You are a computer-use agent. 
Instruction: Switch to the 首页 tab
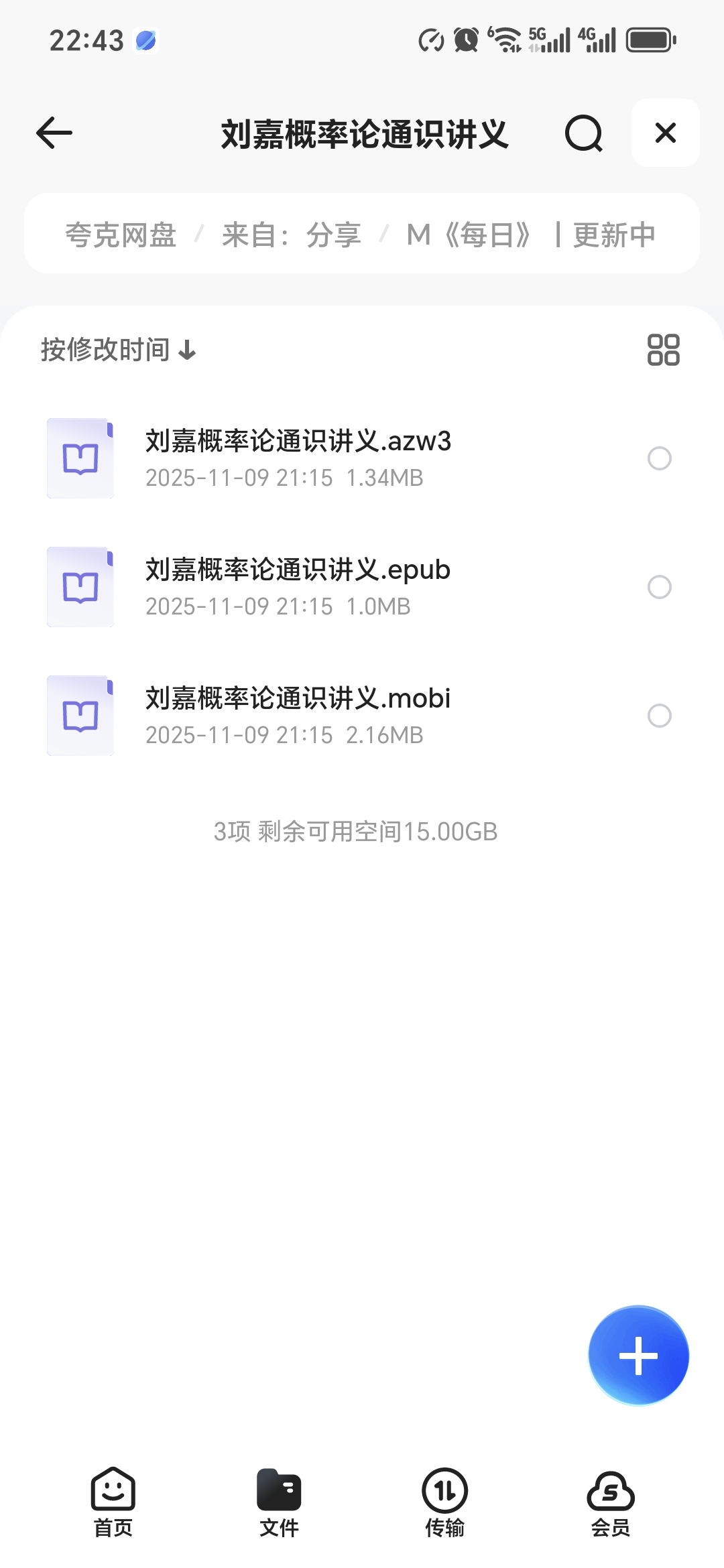point(113,1502)
